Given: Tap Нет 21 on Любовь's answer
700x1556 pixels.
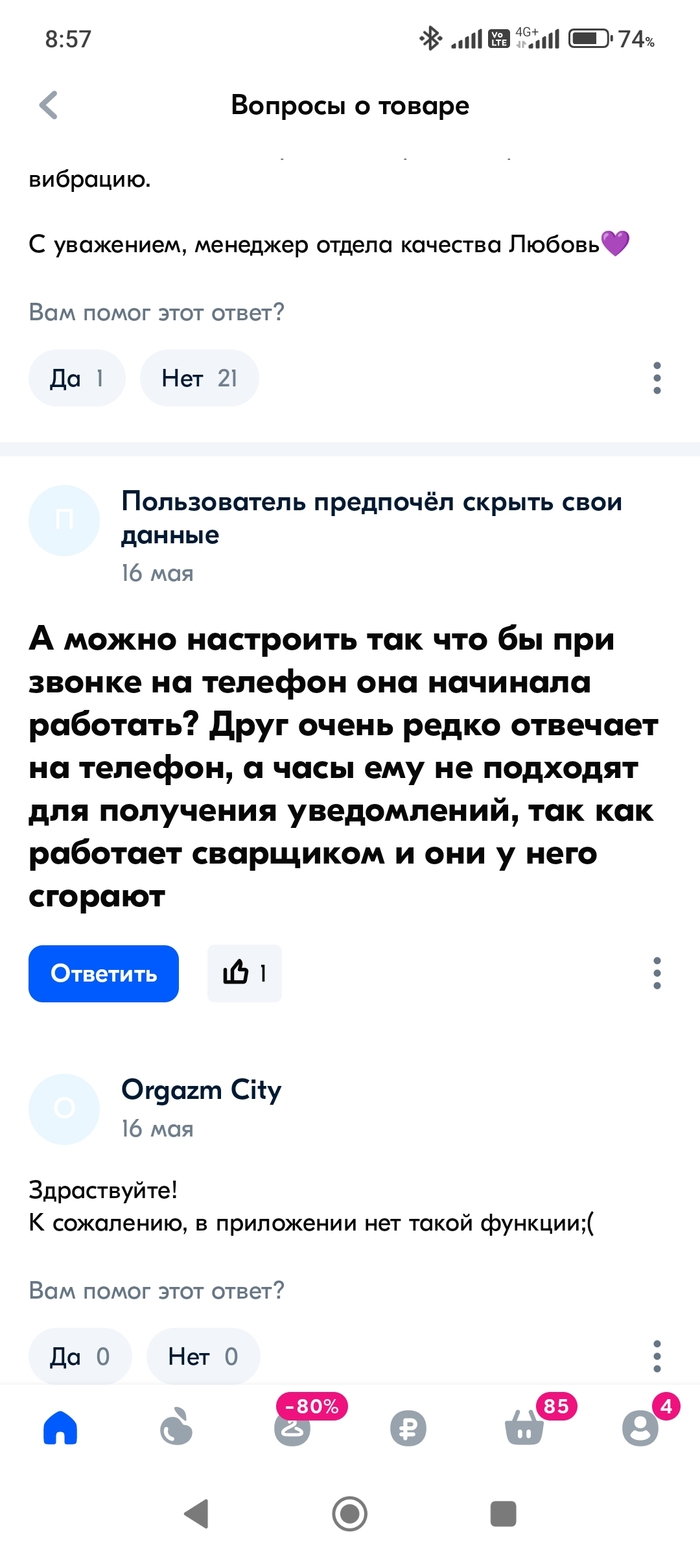Looking at the screenshot, I should point(199,378).
